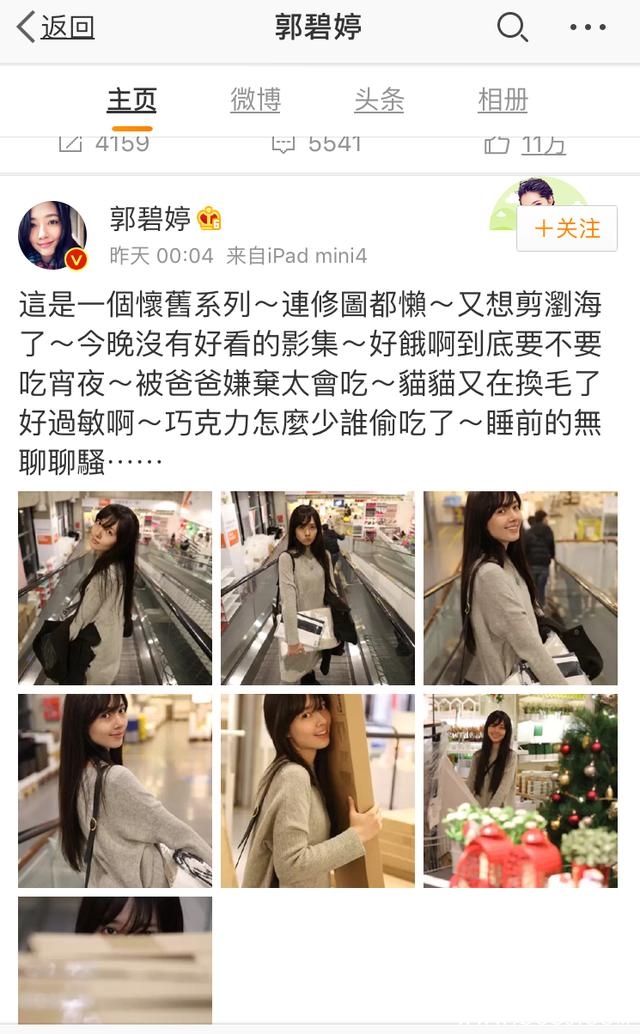640x1034 pixels.
Task: Enlarge the full-body escalator photo with shopping bag
Action: [317, 587]
